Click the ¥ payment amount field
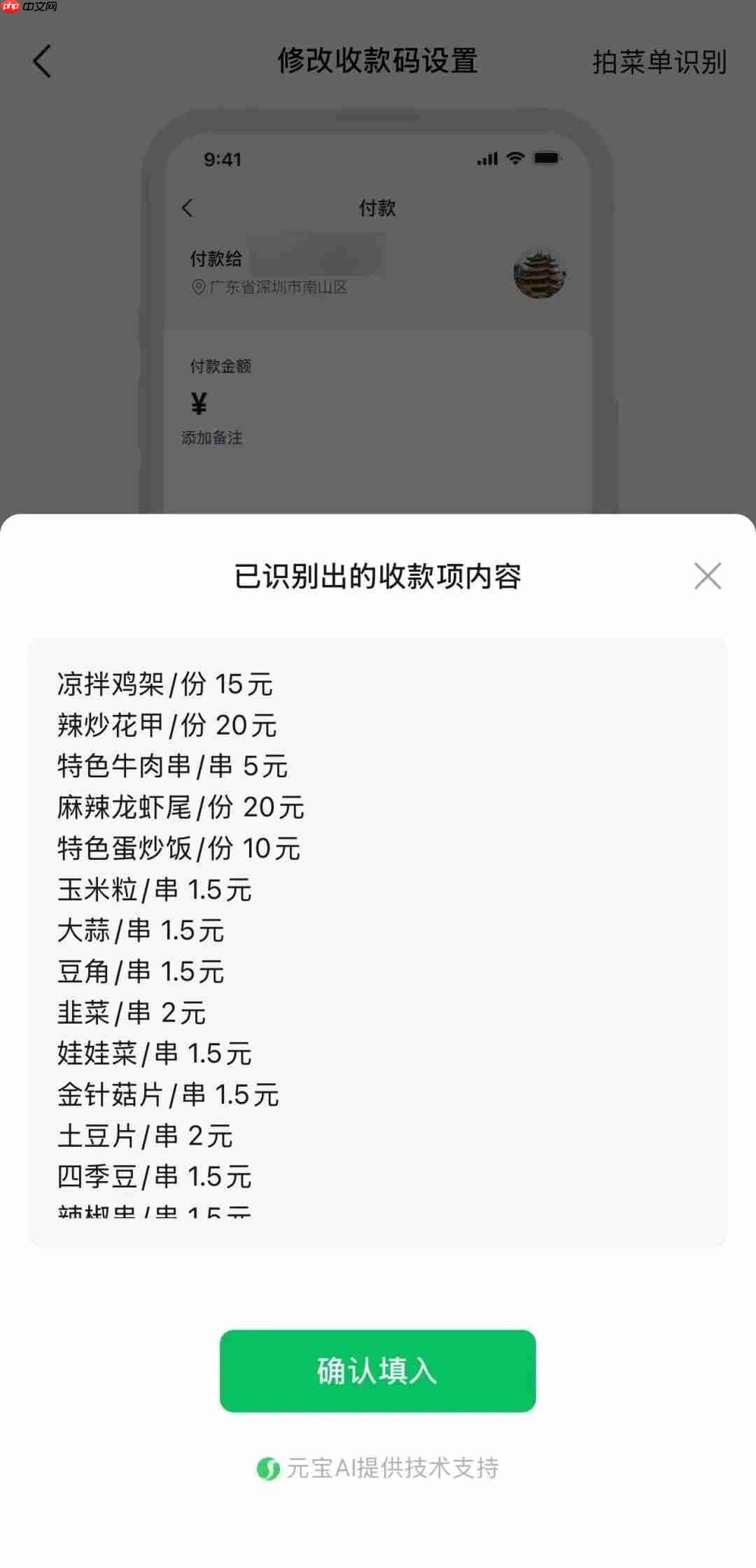Viewport: 756px width, 1568px height. coord(198,403)
